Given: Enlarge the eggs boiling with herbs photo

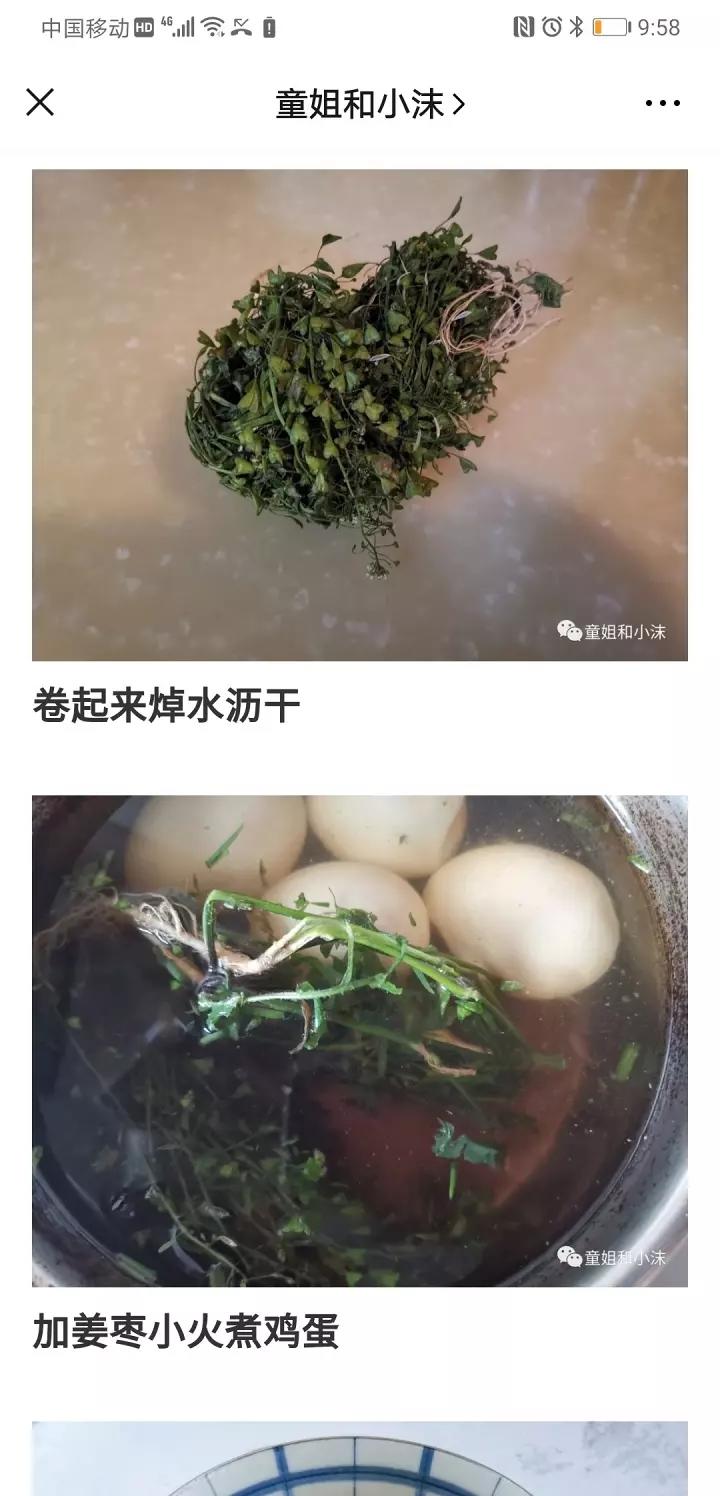Looking at the screenshot, I should [360, 1040].
